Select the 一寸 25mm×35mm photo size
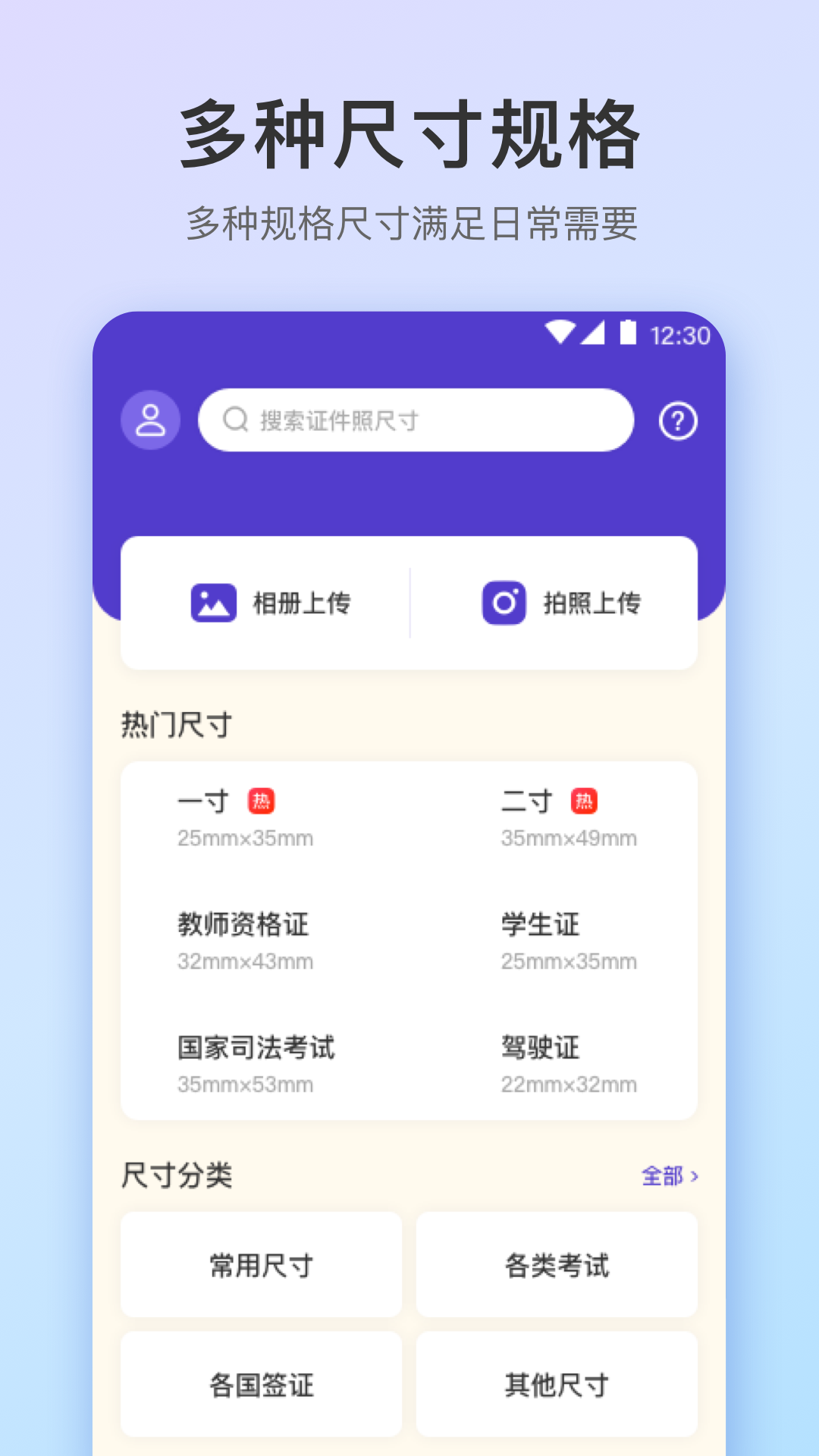 click(x=243, y=819)
